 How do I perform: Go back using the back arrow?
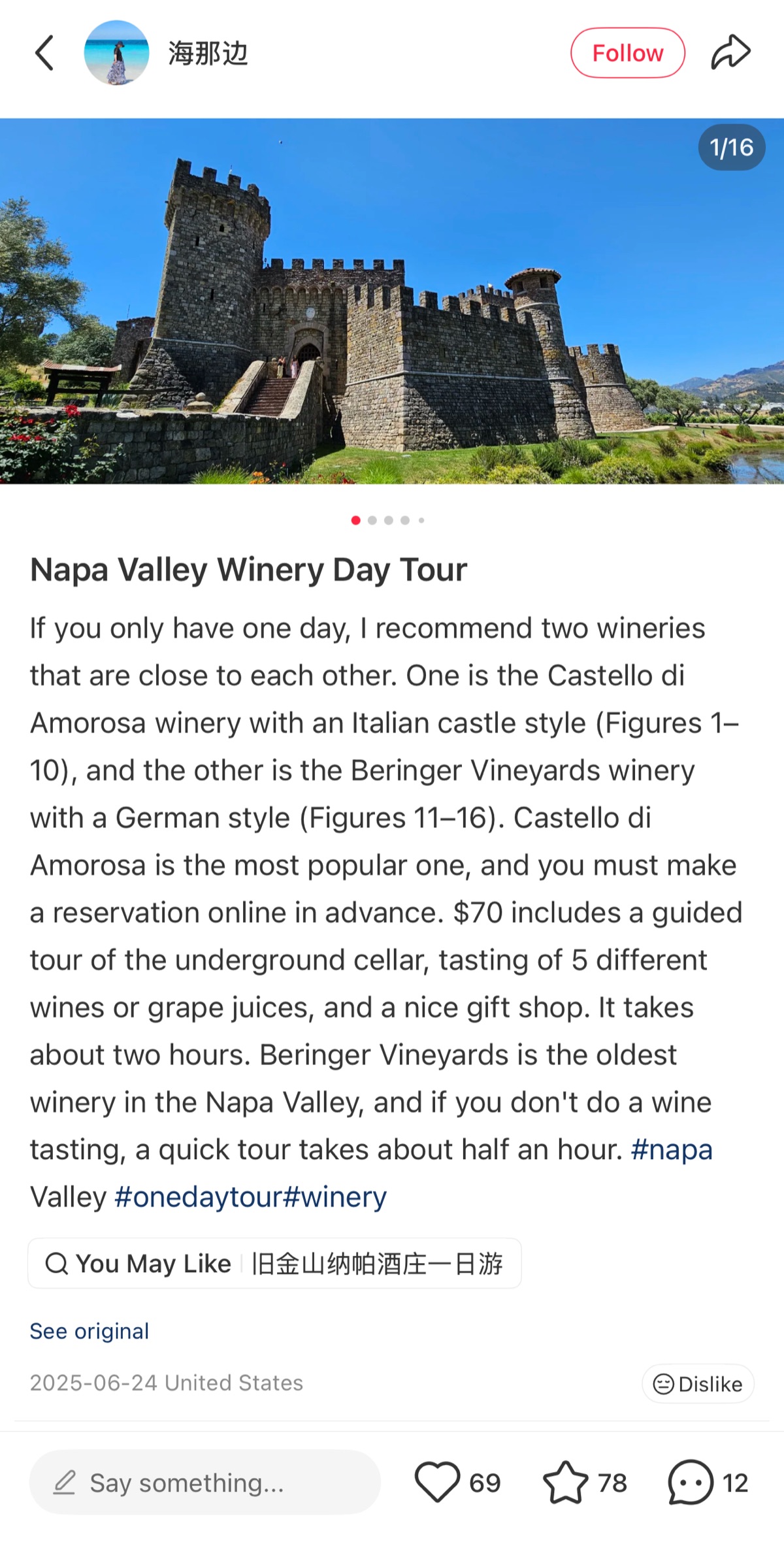(44, 52)
